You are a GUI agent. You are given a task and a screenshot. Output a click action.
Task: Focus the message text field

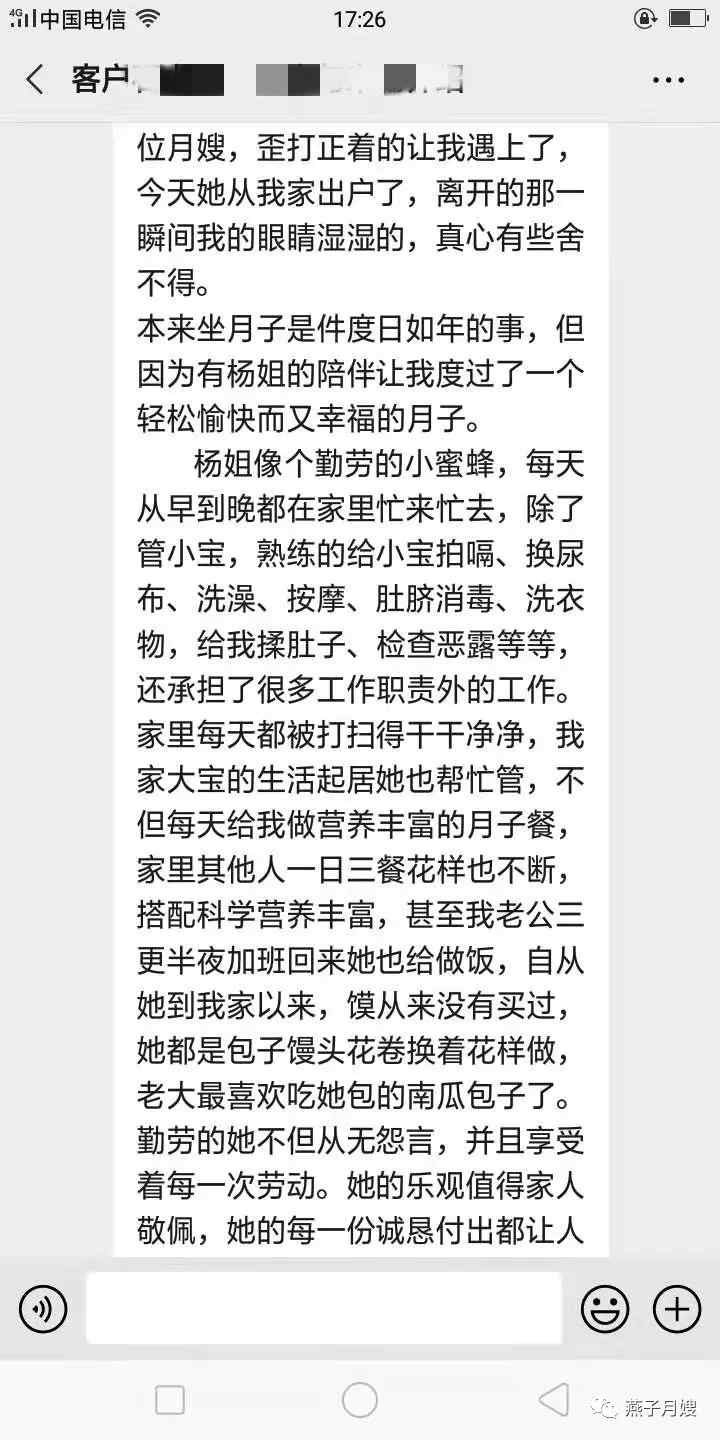(x=324, y=1308)
